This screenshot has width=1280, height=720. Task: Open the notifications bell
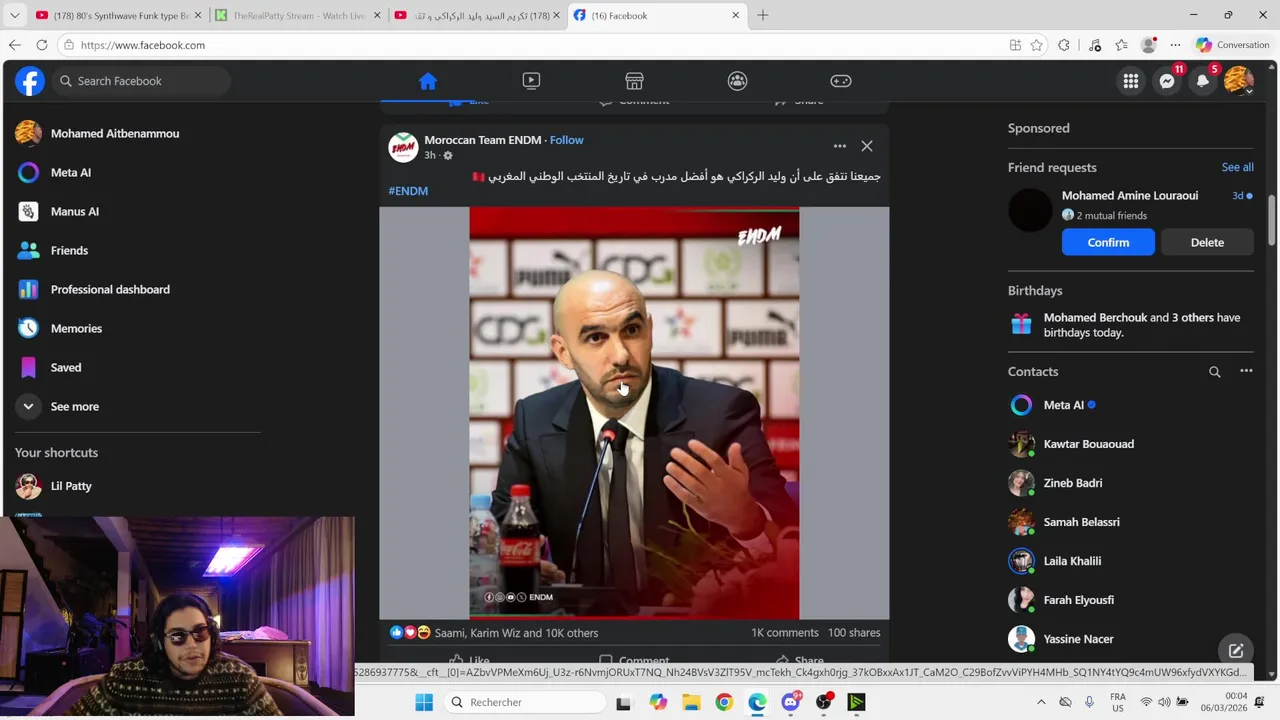[x=1203, y=81]
